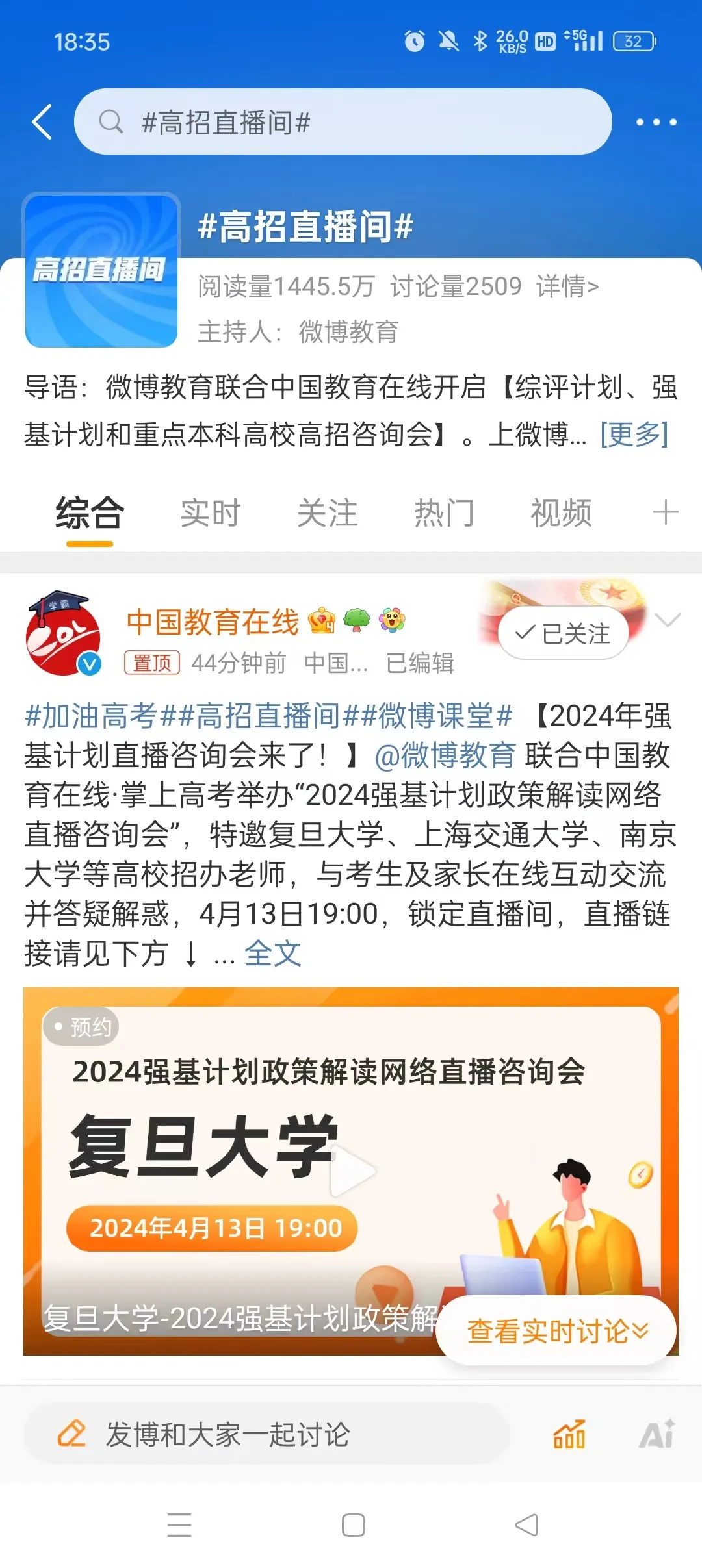Switch to the 关注 tab
This screenshot has height=1568, width=702.
click(327, 513)
